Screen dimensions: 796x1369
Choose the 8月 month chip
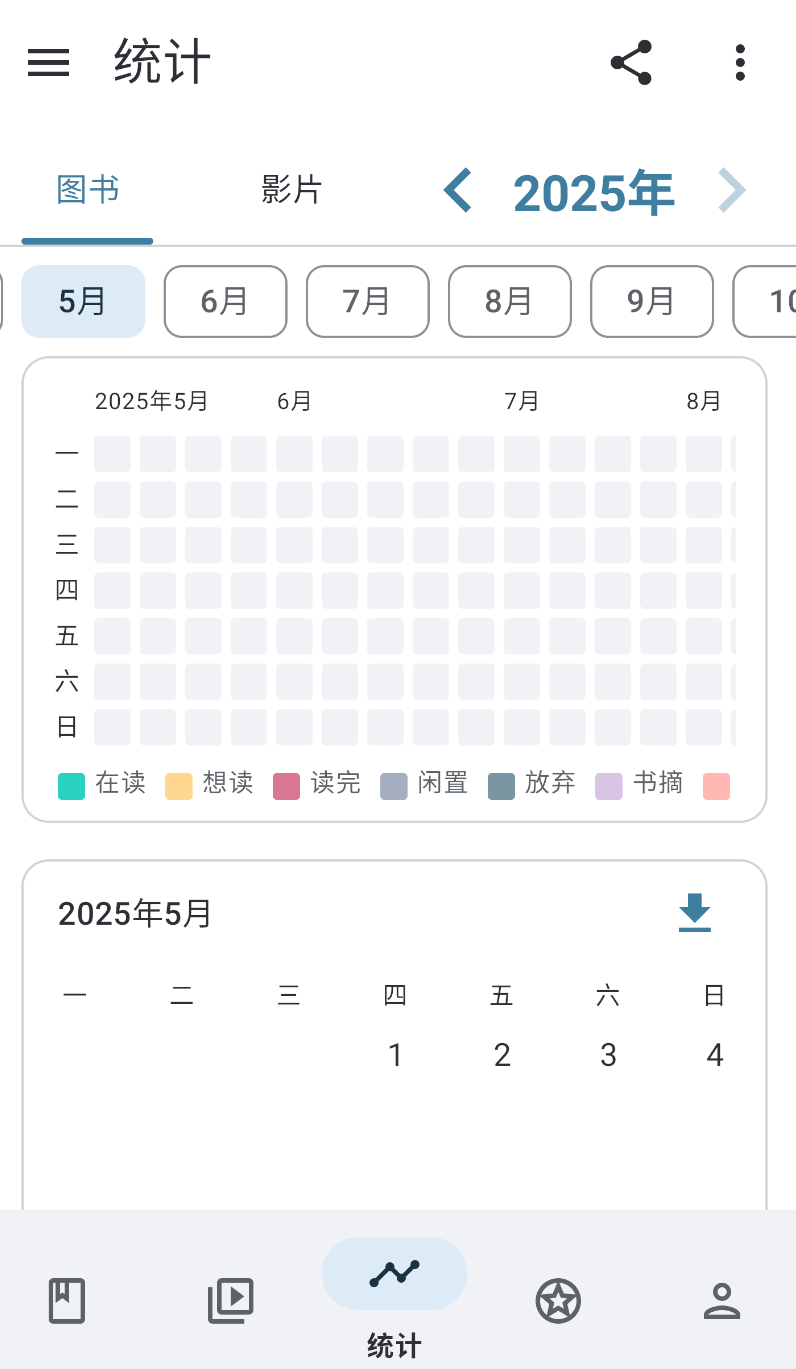click(509, 301)
